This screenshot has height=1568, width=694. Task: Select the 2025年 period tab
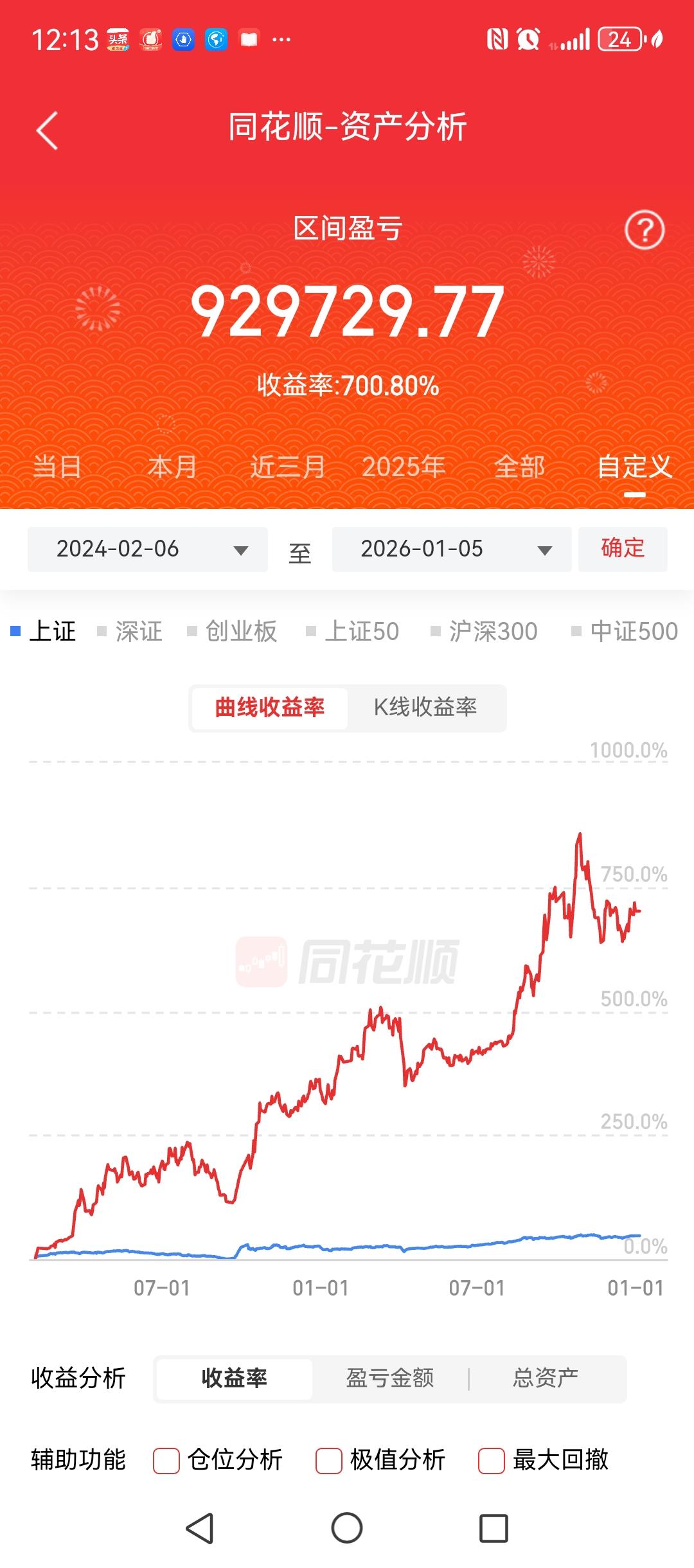[x=405, y=467]
